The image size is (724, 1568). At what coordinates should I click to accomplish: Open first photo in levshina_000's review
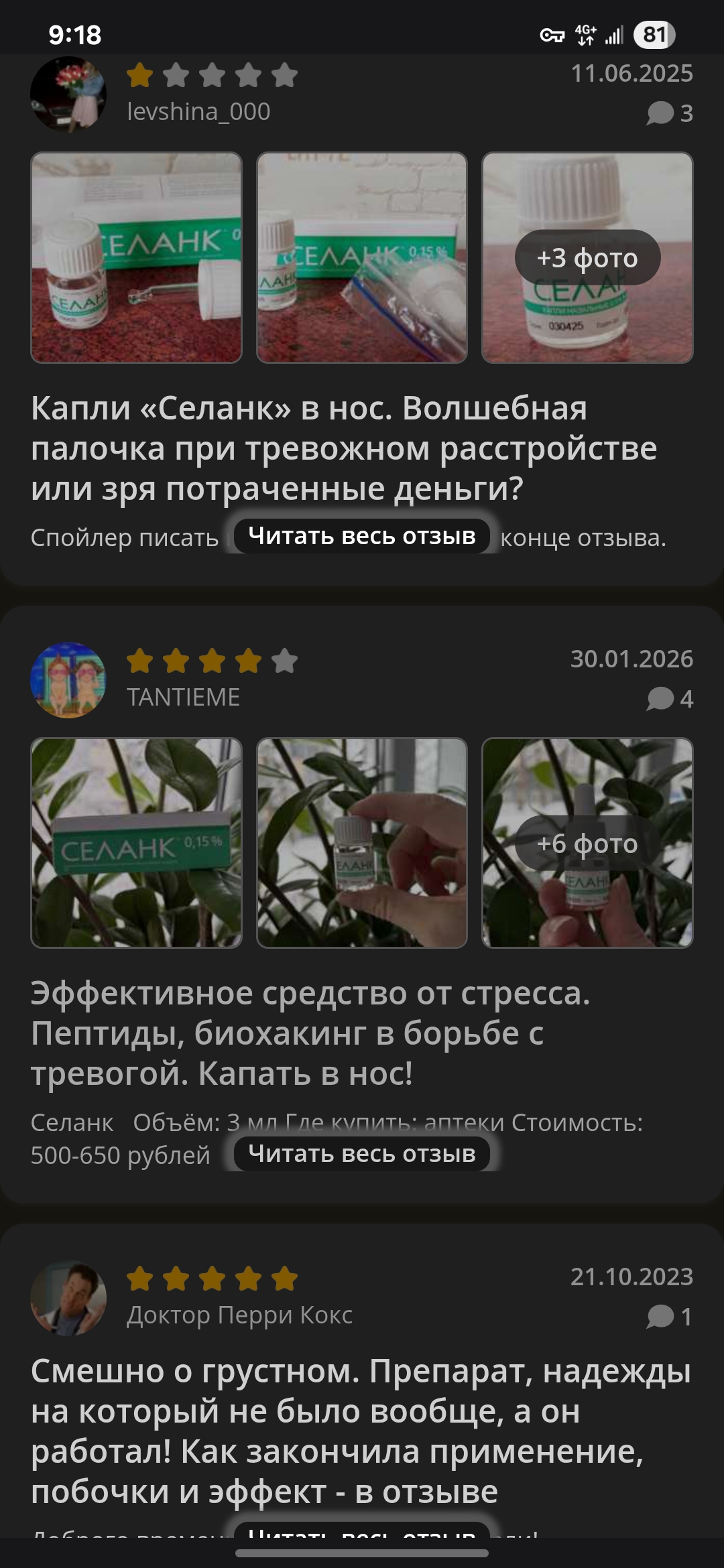[x=136, y=258]
